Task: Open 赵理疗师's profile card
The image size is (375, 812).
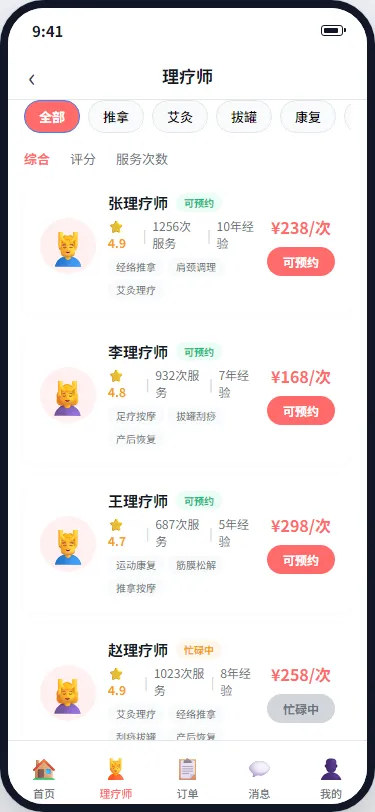Action: [187, 686]
